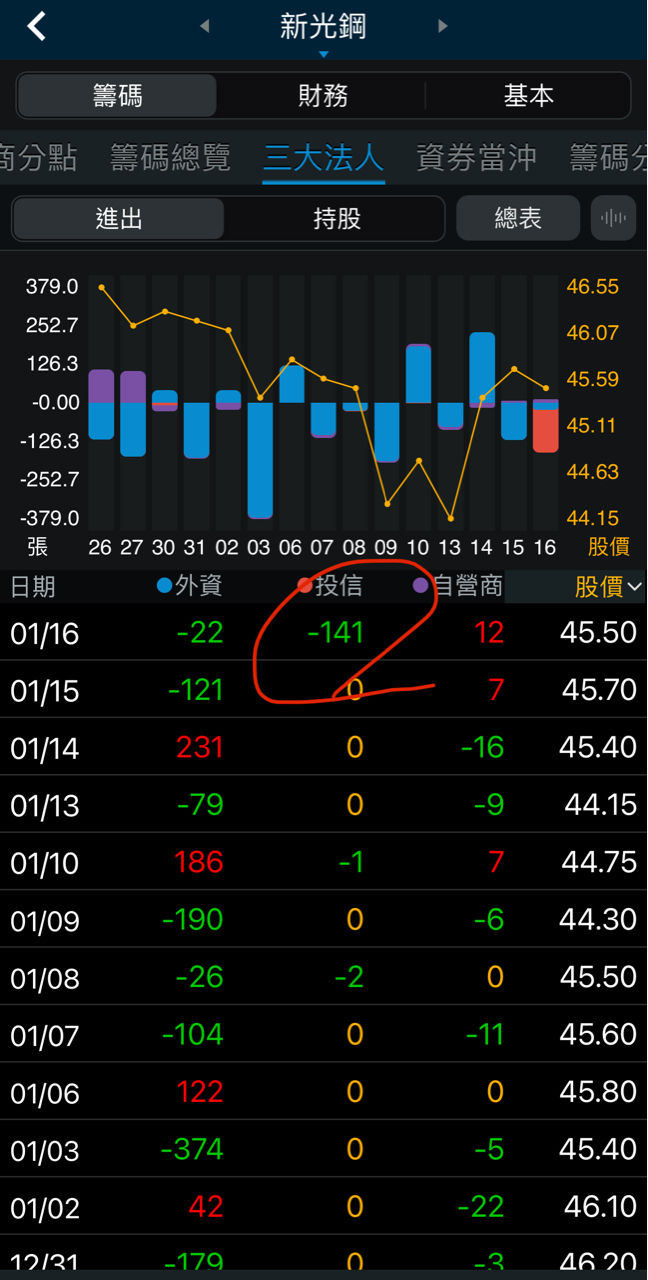Switch to the 基本 segment
Image resolution: width=648 pixels, height=1280 pixels.
click(528, 96)
